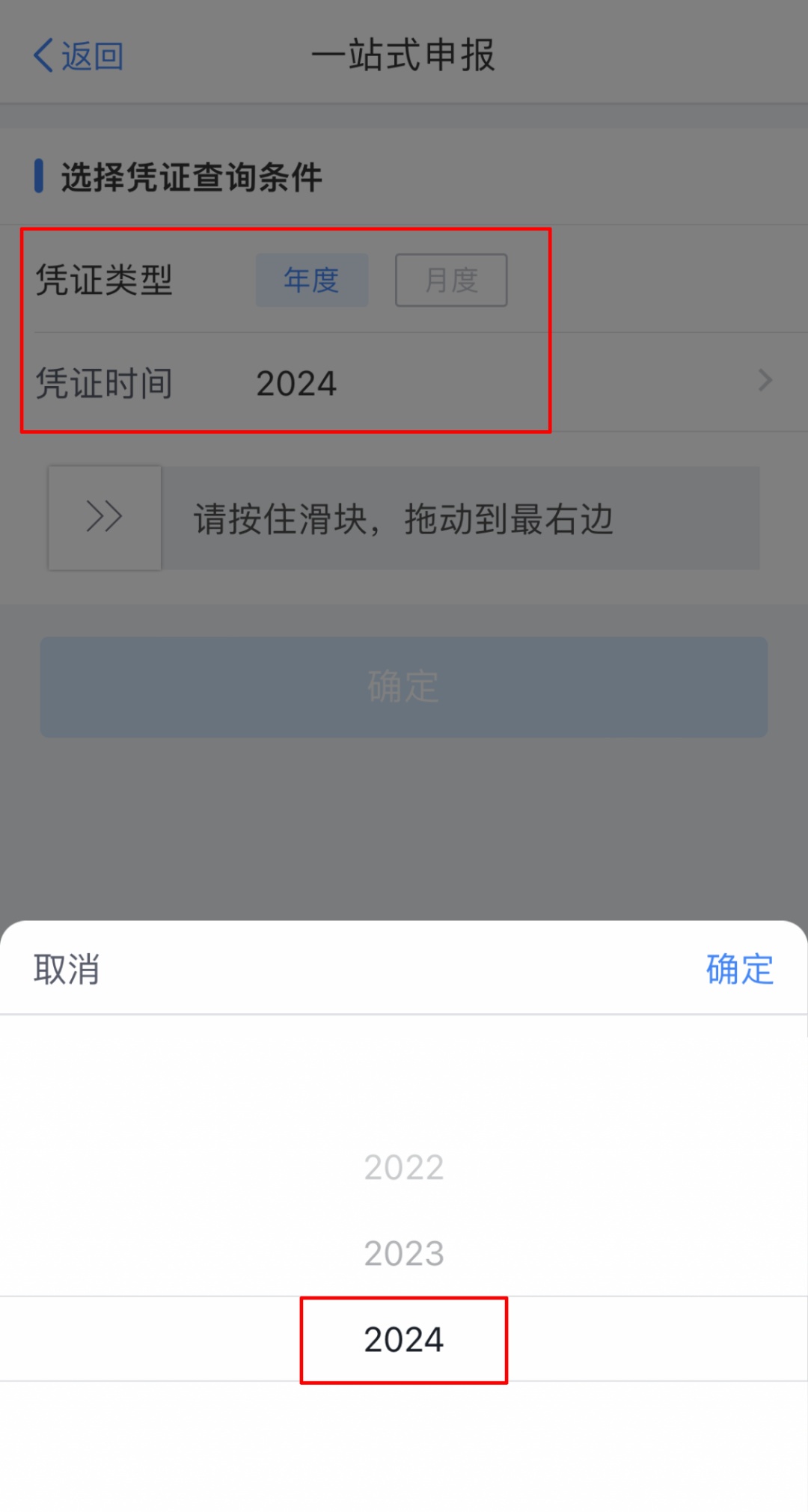The width and height of the screenshot is (808, 1512).
Task: Go back via 返回
Action: [78, 56]
